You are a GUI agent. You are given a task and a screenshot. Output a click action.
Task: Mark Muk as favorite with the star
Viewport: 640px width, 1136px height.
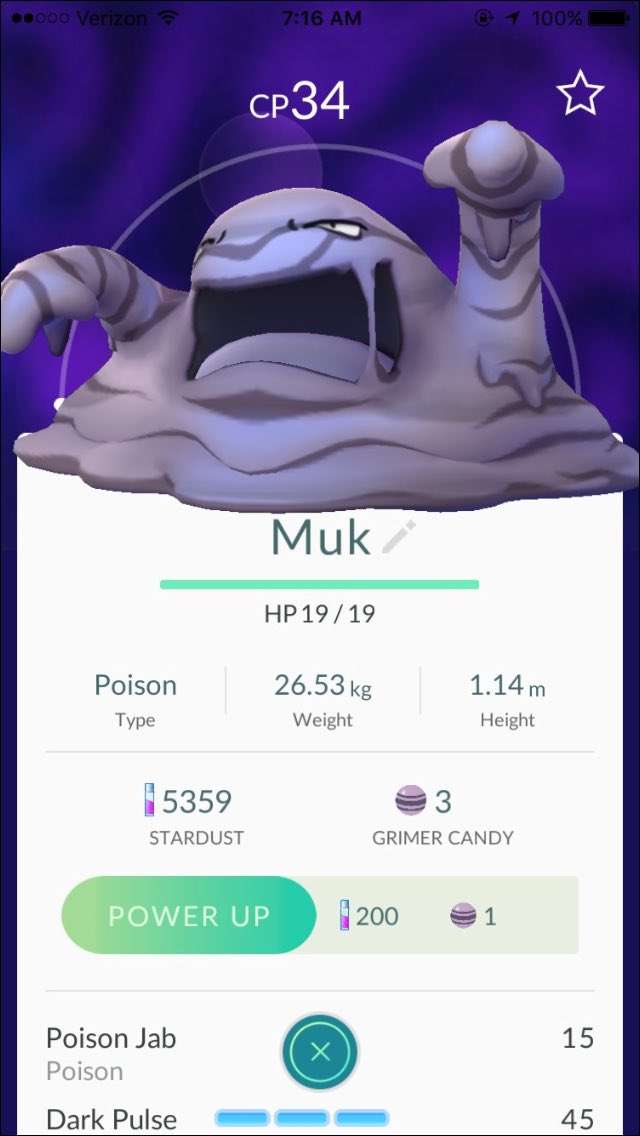580,93
